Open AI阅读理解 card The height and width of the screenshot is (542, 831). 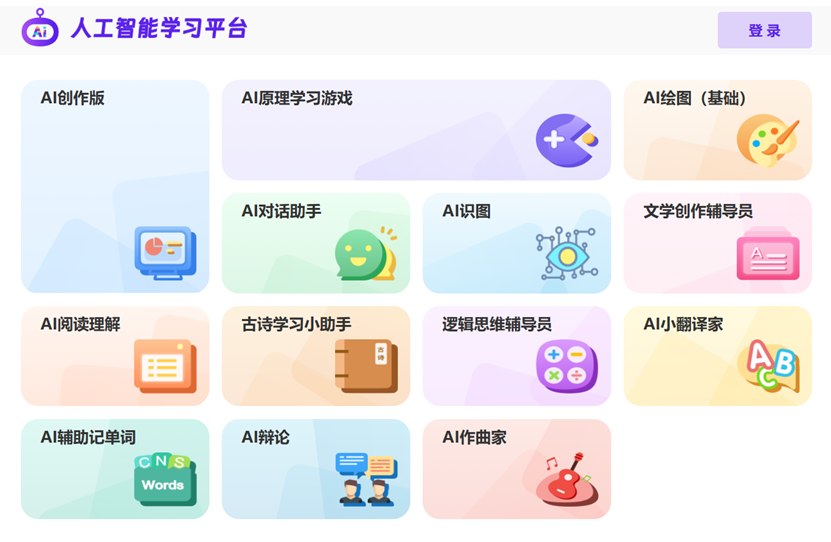pyautogui.click(x=115, y=356)
